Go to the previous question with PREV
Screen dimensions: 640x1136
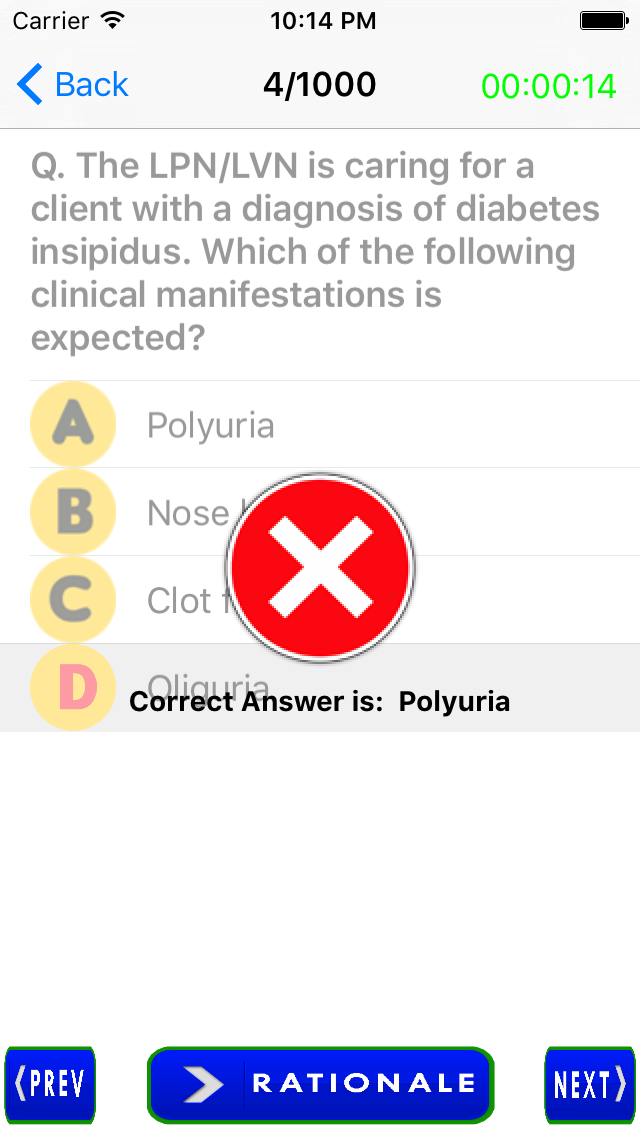pos(50,1085)
